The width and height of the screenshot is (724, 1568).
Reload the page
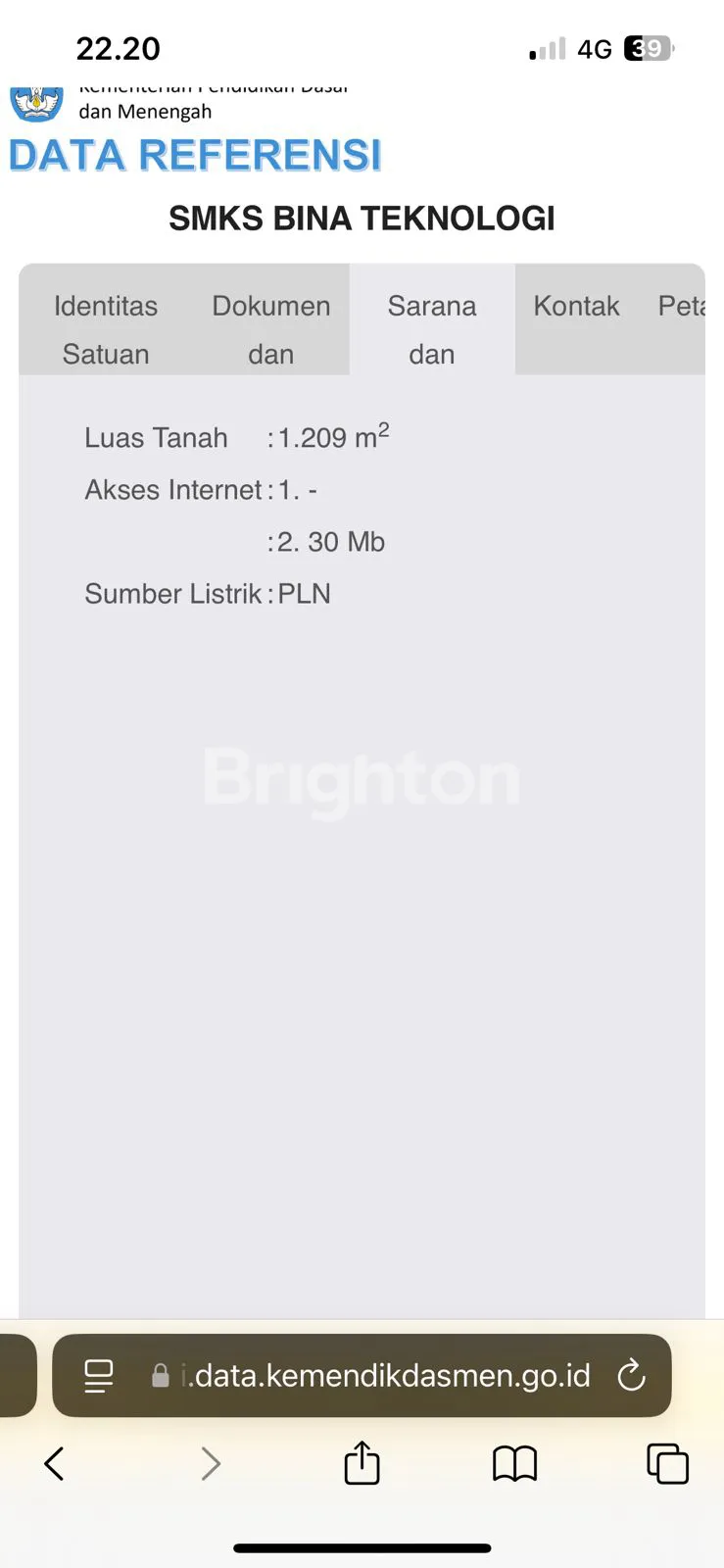pos(632,1376)
